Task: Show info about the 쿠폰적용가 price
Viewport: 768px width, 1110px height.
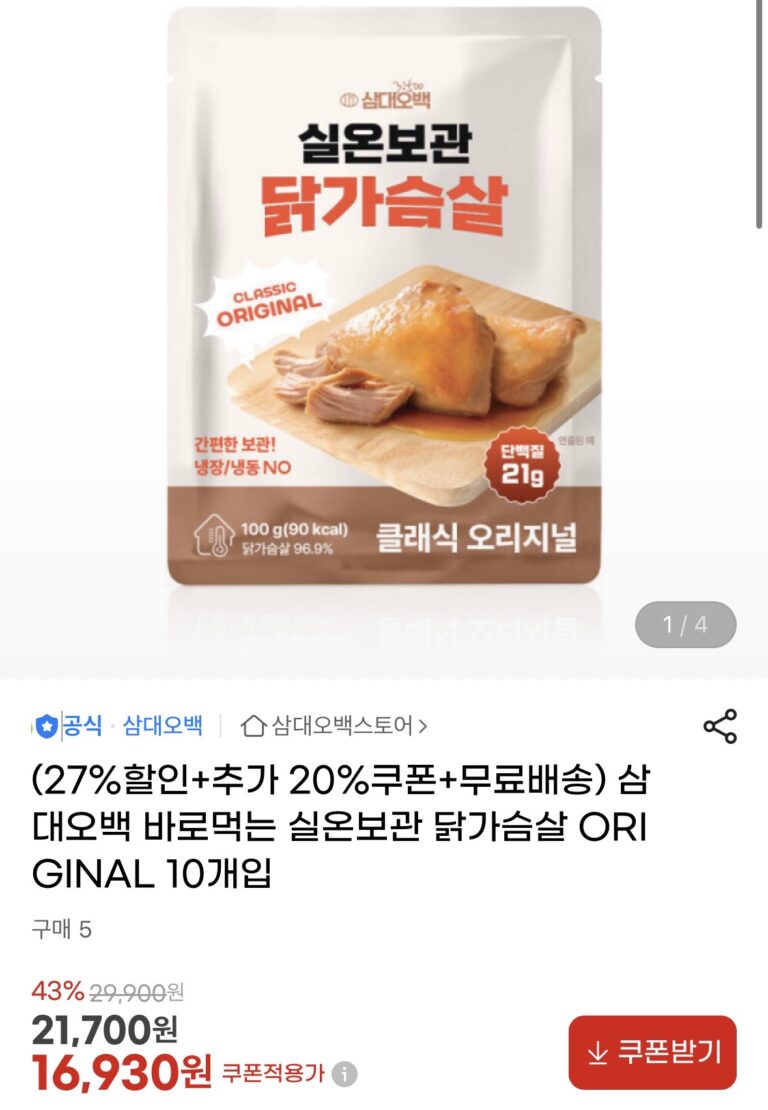Action: pos(344,1075)
